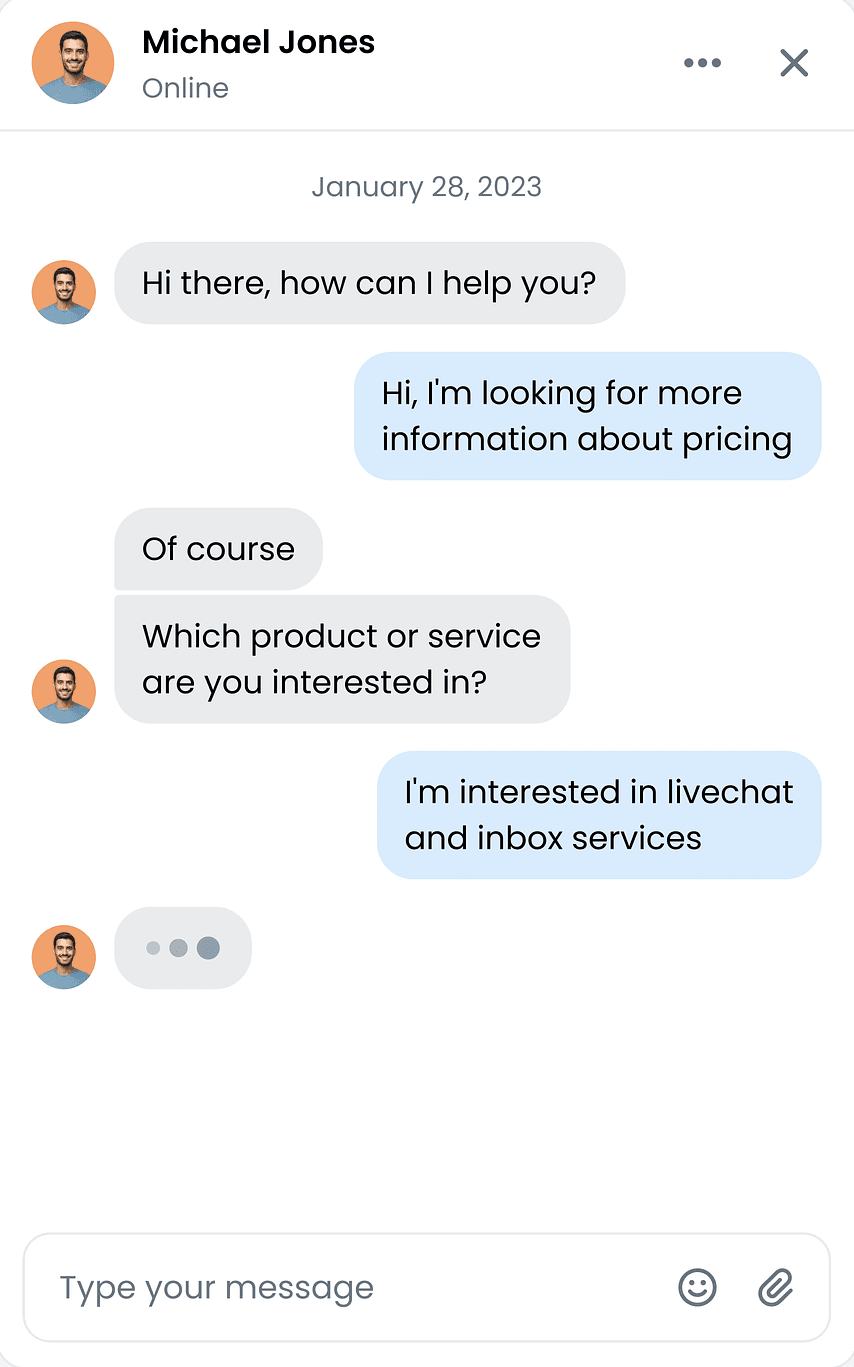Click the avatar beside the product question message
This screenshot has width=854, height=1367.
(x=63, y=691)
